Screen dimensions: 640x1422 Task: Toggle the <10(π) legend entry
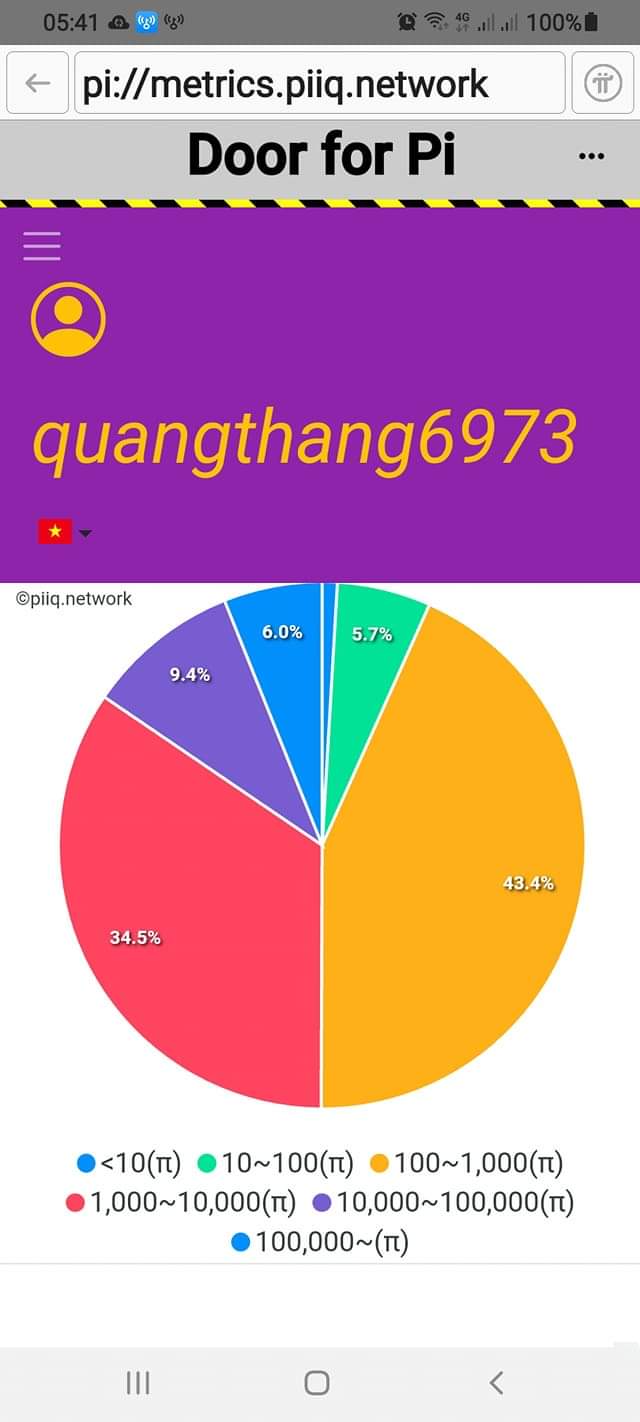point(129,1163)
